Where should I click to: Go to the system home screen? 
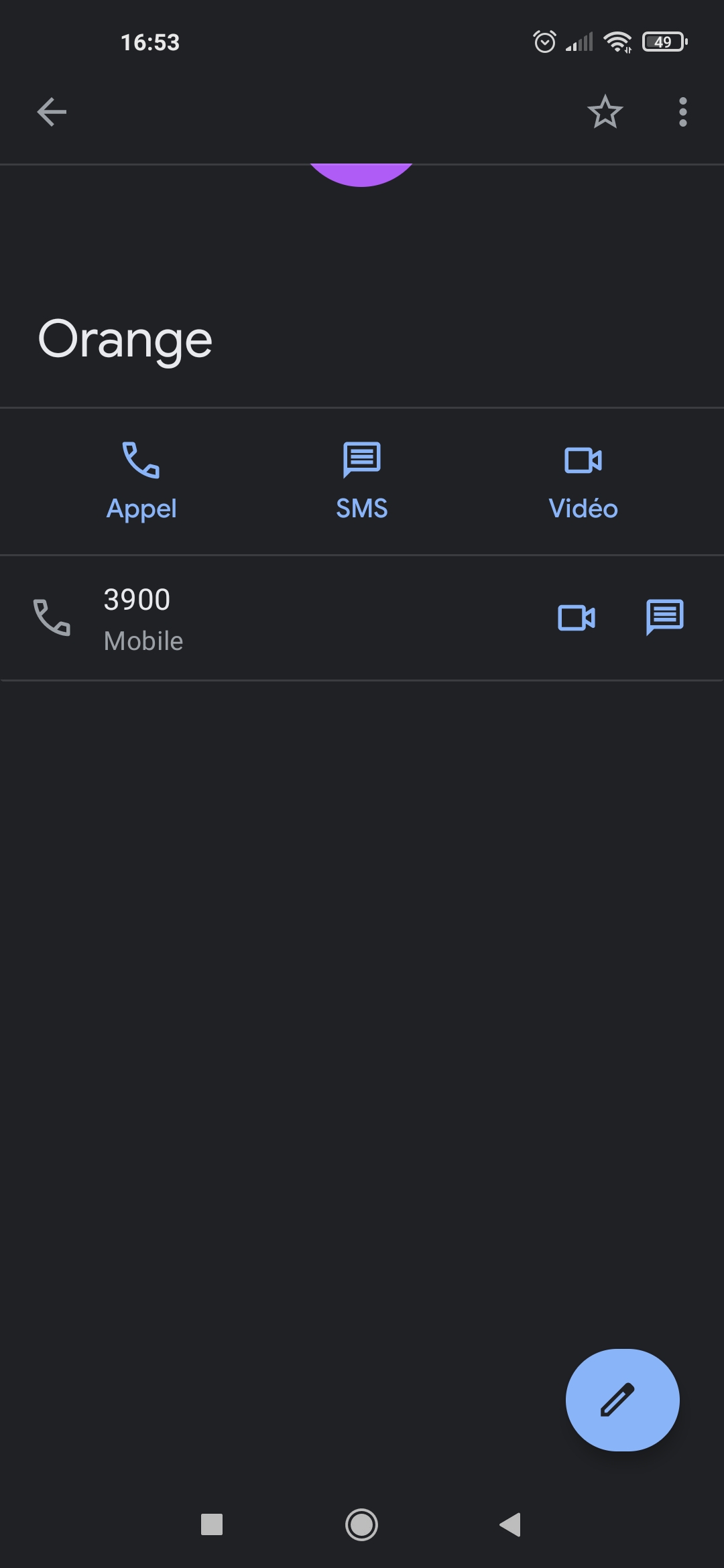362,1525
